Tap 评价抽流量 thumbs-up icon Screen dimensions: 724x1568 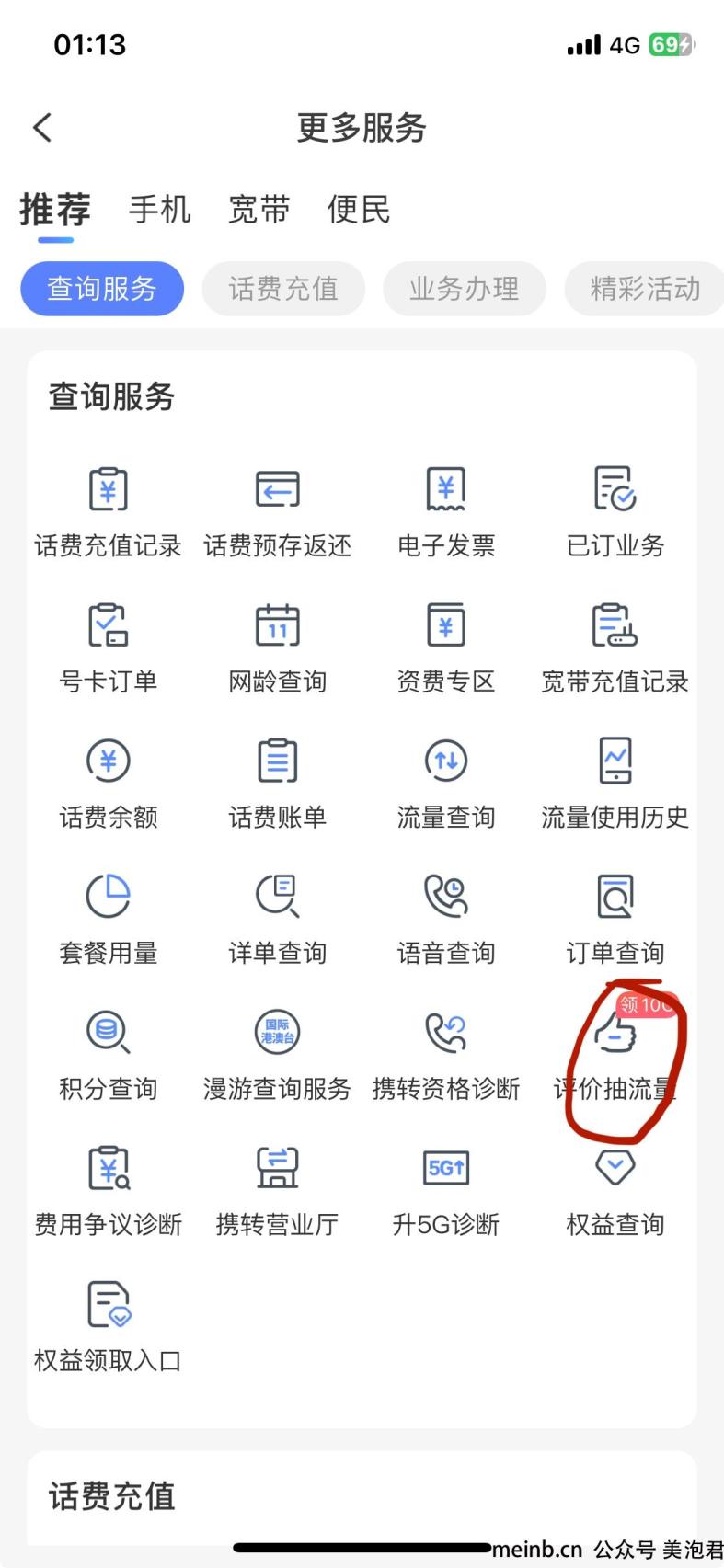615,1032
